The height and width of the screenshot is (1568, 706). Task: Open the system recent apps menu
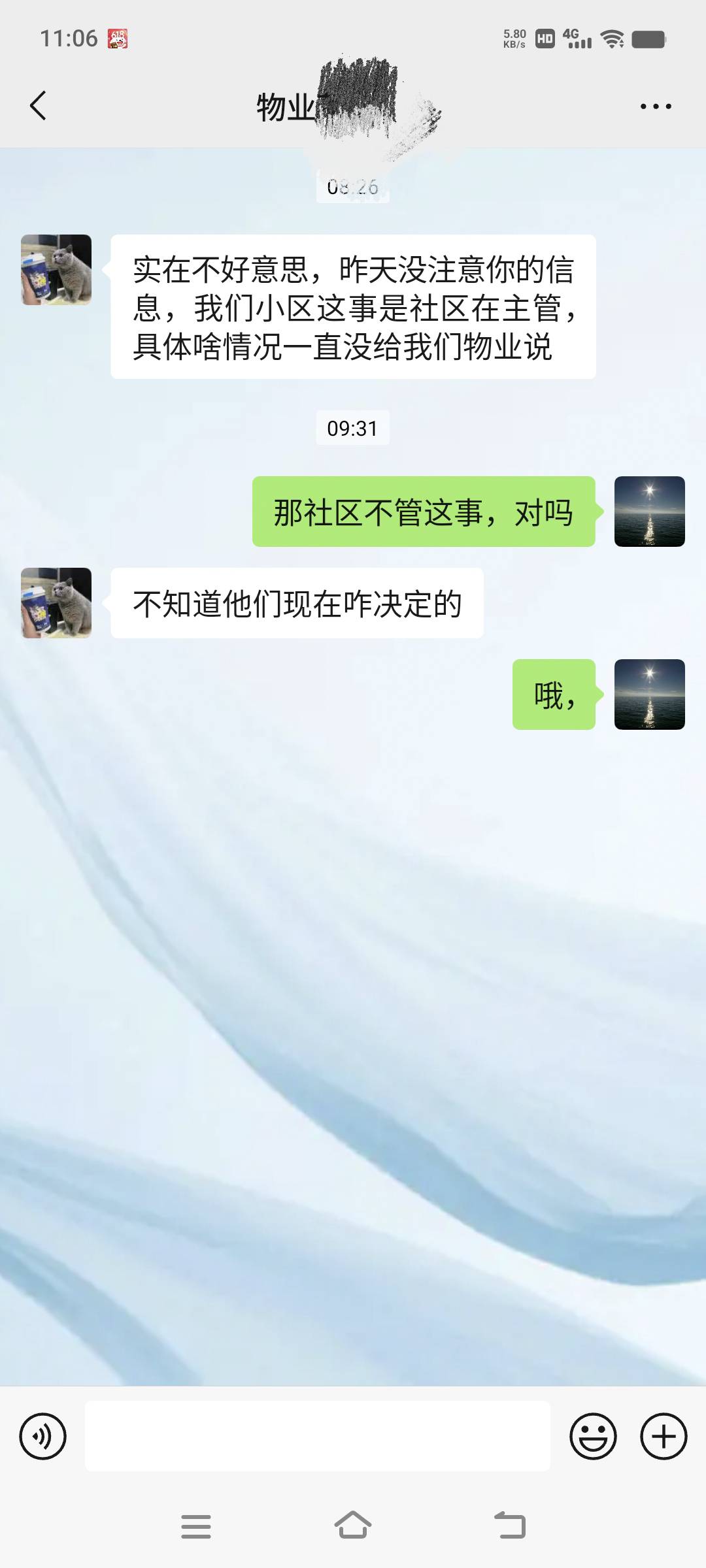[196, 1526]
